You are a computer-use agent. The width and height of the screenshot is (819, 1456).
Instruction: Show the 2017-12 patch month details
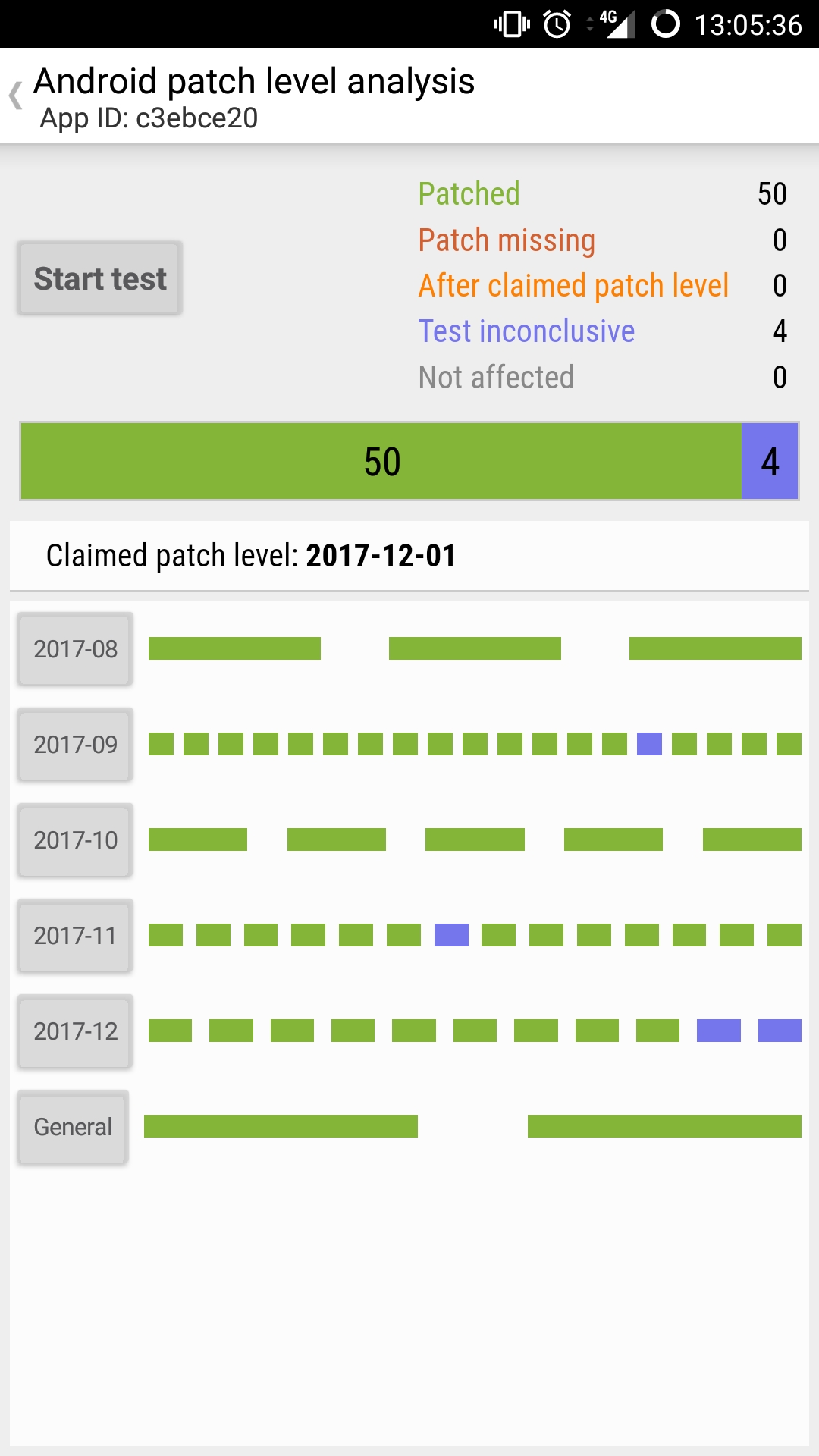(76, 1031)
